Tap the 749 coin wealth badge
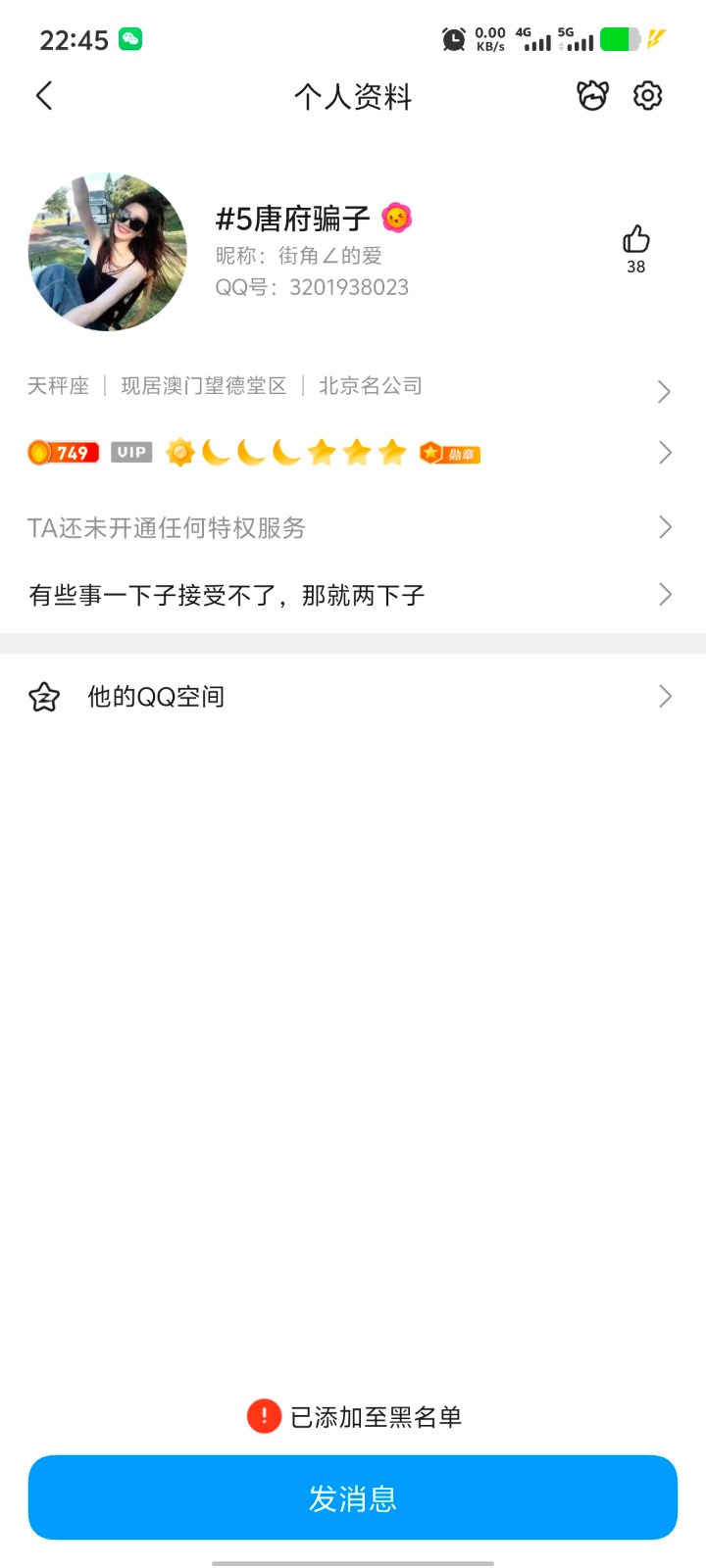The width and height of the screenshot is (706, 1568). coord(63,452)
